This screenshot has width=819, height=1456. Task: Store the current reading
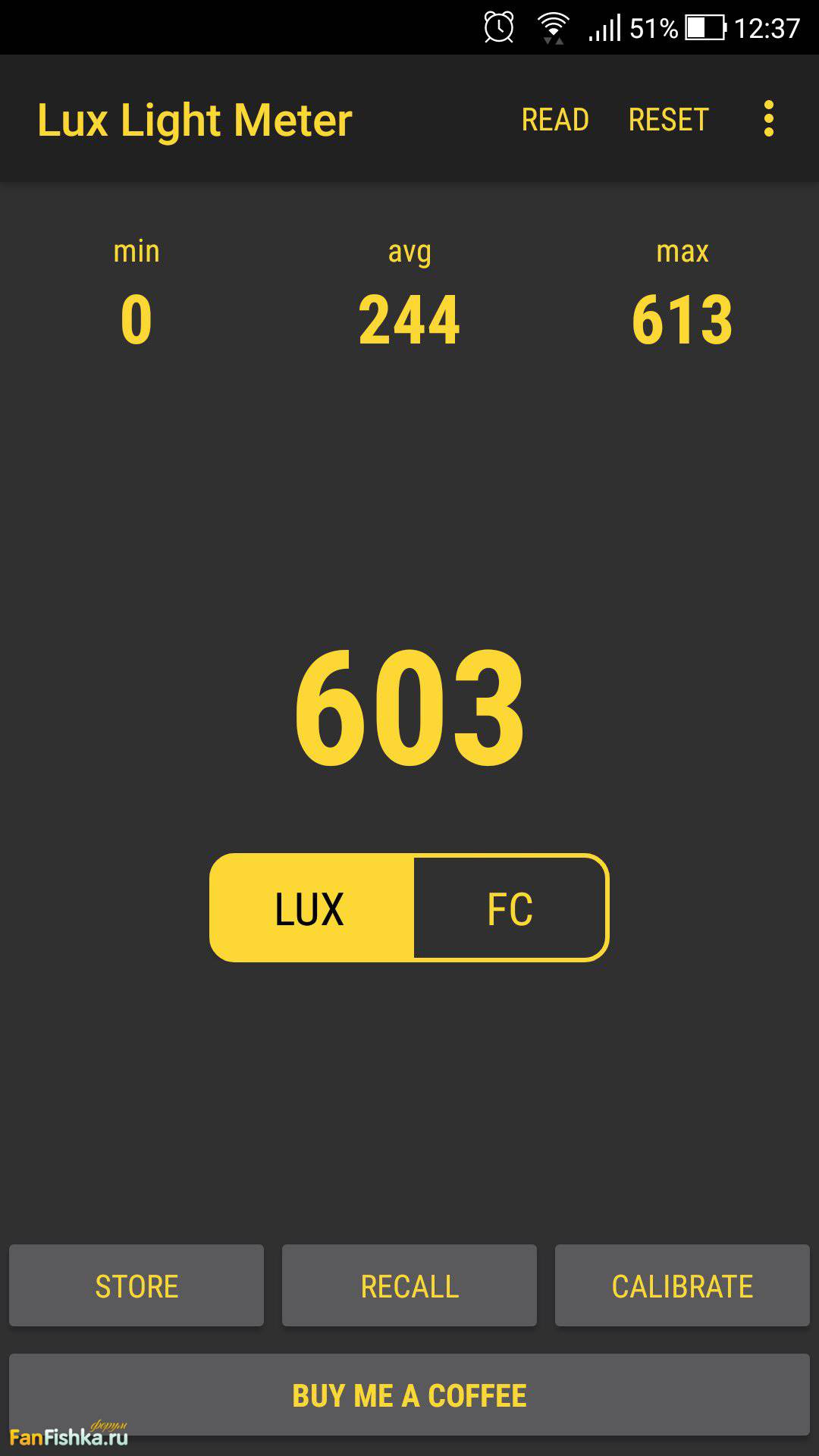pyautogui.click(x=136, y=1285)
